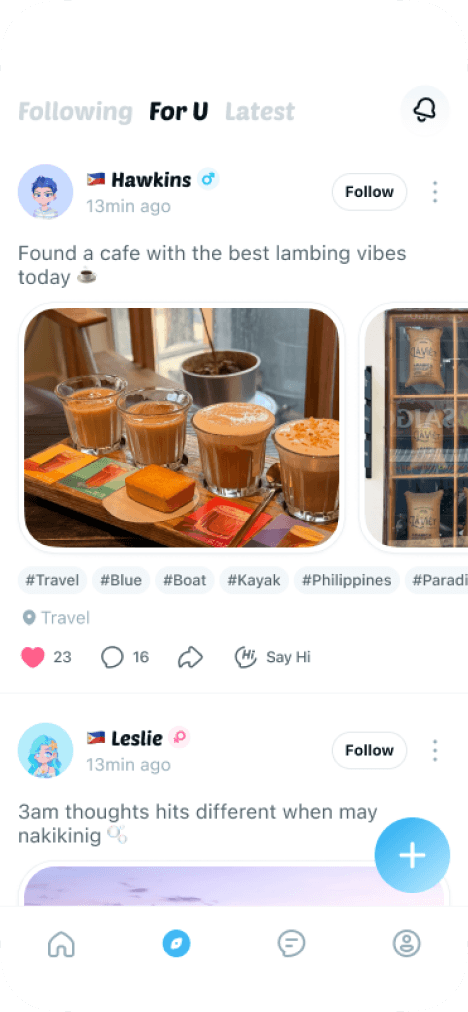This screenshot has width=468, height=1012.
Task: Follow Hawkins
Action: pyautogui.click(x=369, y=192)
